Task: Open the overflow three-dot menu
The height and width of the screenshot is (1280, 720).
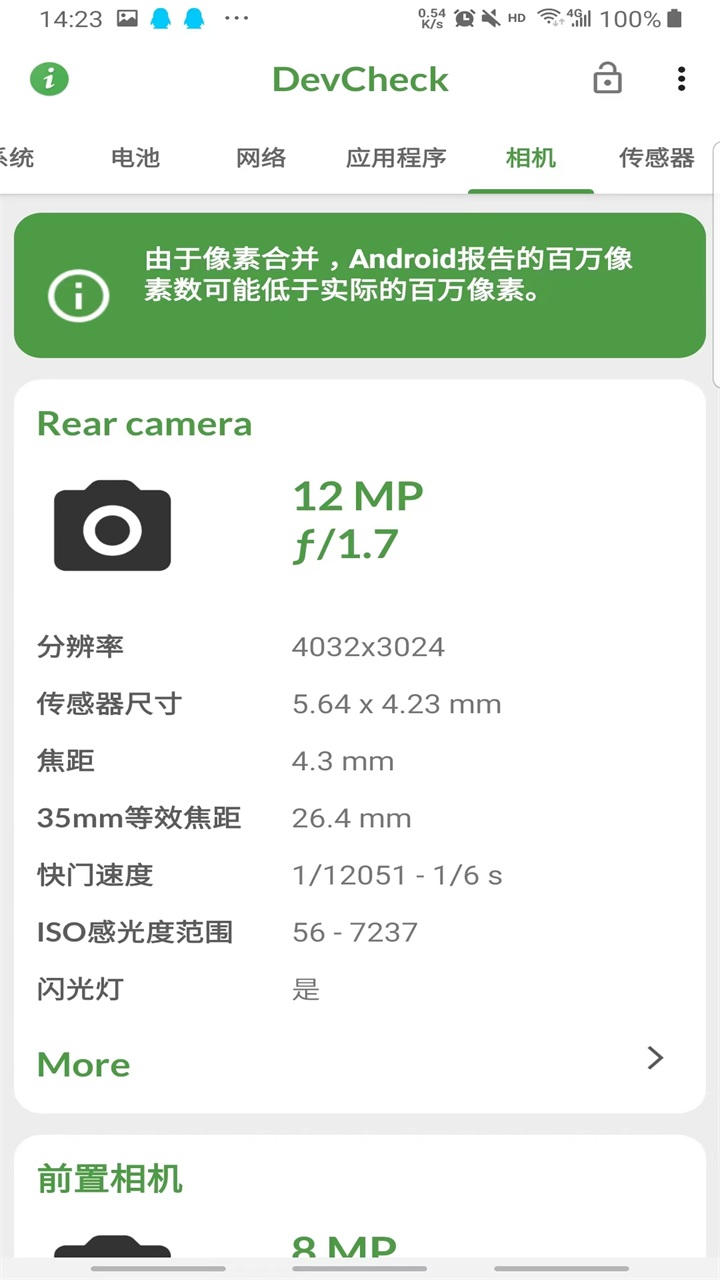Action: [x=682, y=79]
